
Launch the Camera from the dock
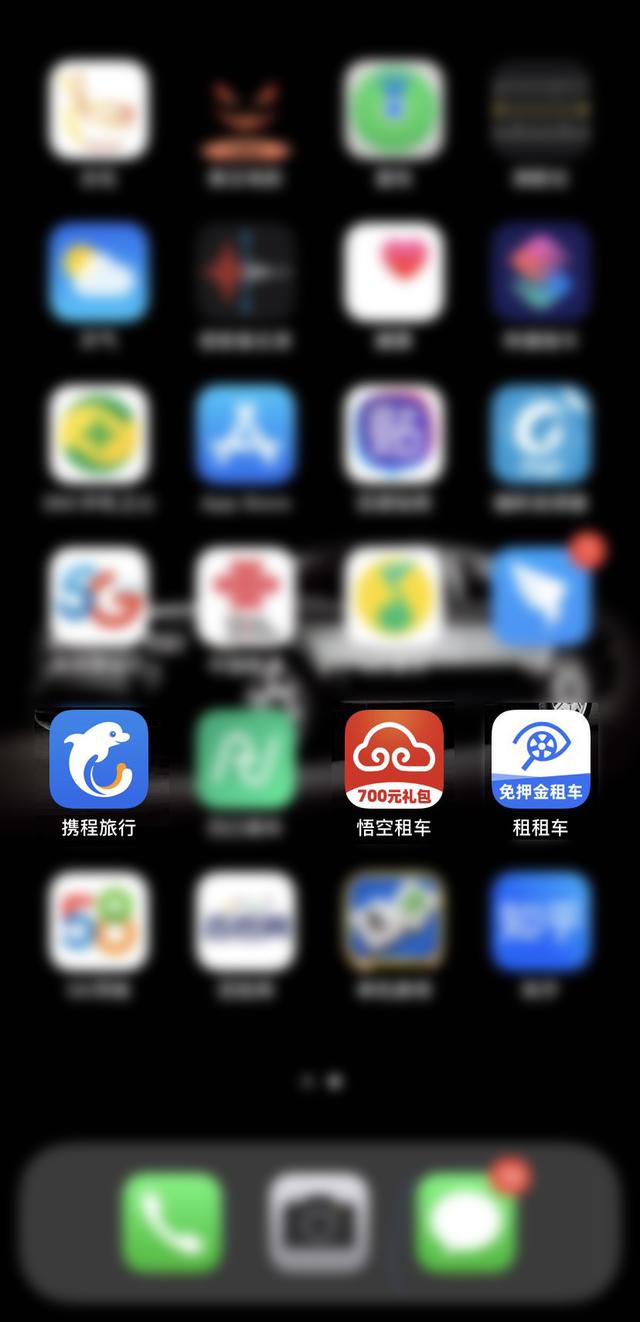[x=319, y=1222]
